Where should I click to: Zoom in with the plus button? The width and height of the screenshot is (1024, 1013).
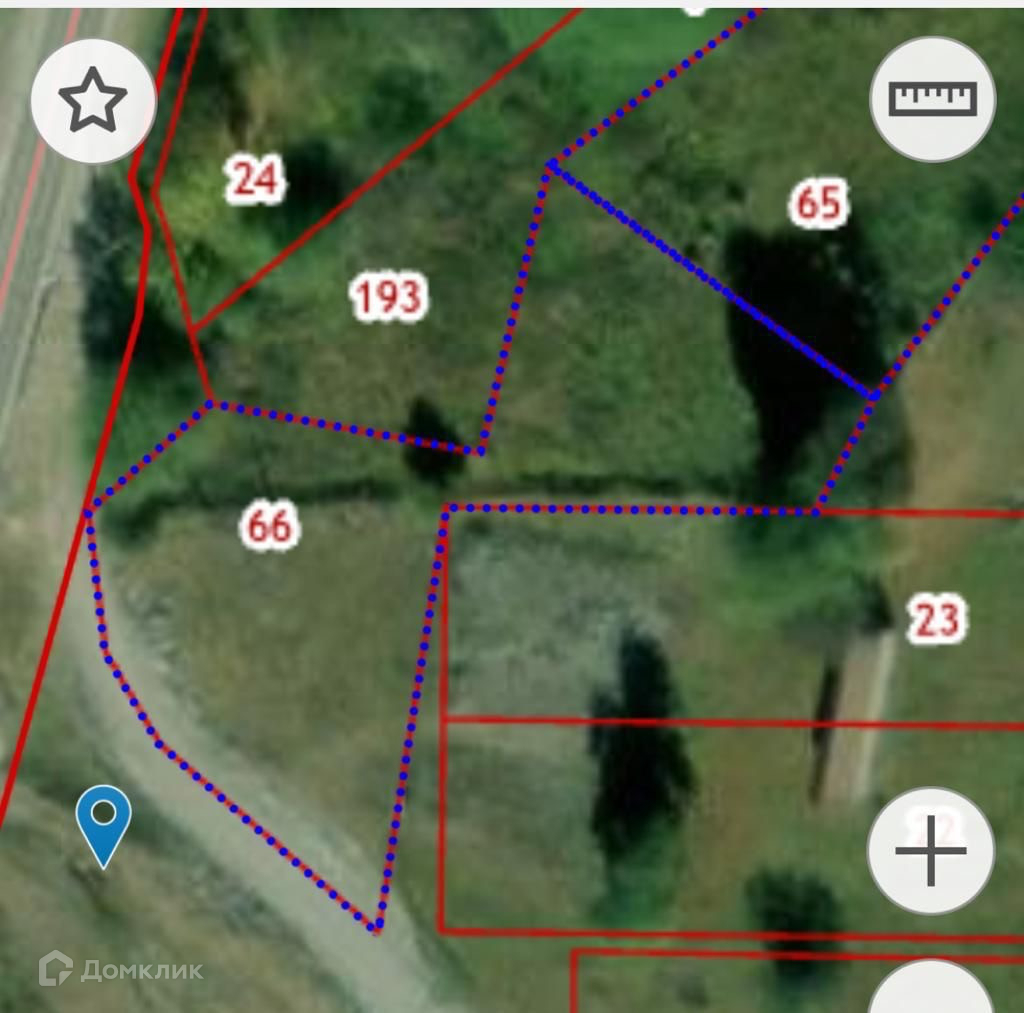pyautogui.click(x=930, y=851)
